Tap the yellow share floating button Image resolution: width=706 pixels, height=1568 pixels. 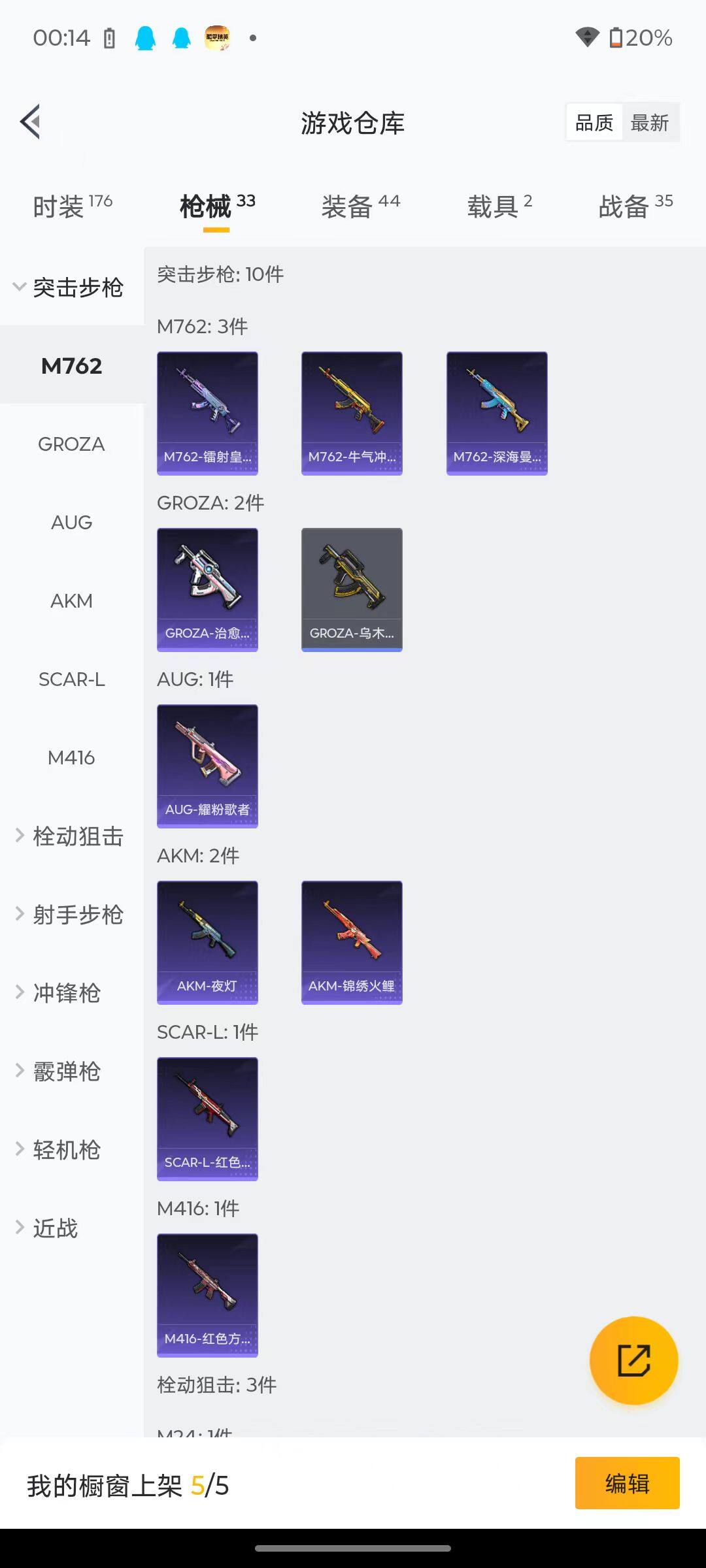[x=633, y=1360]
